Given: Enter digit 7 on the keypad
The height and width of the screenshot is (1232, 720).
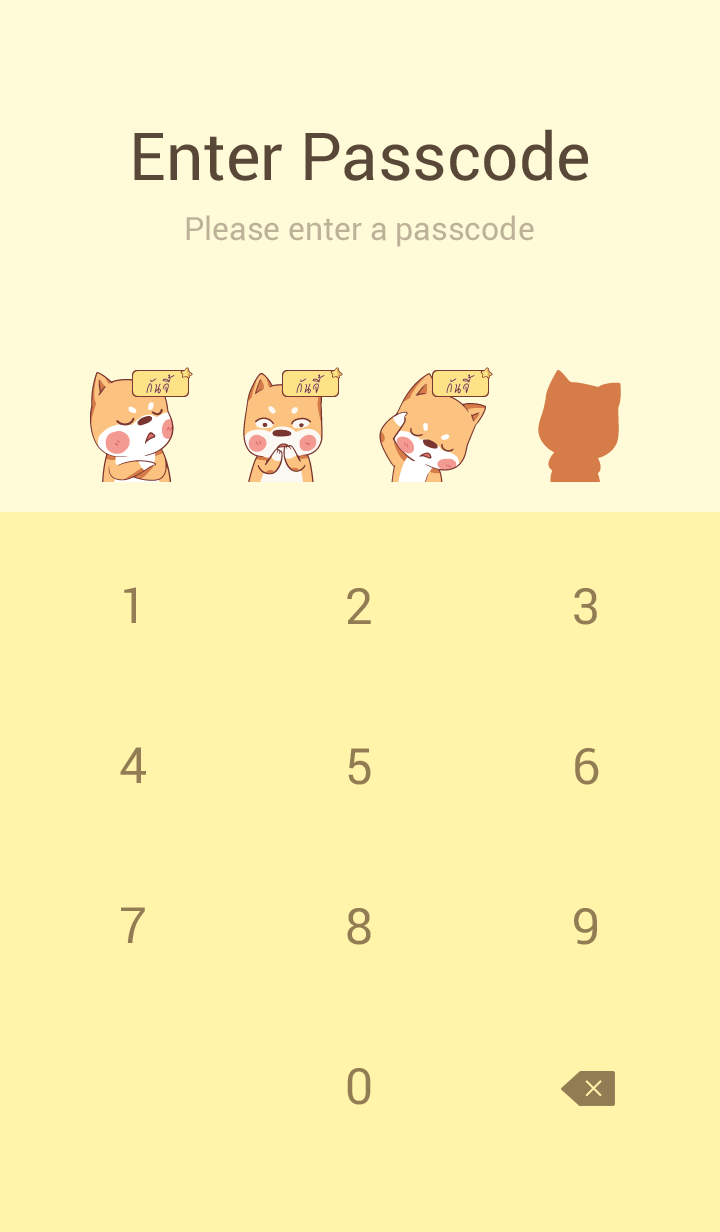Looking at the screenshot, I should click(132, 927).
